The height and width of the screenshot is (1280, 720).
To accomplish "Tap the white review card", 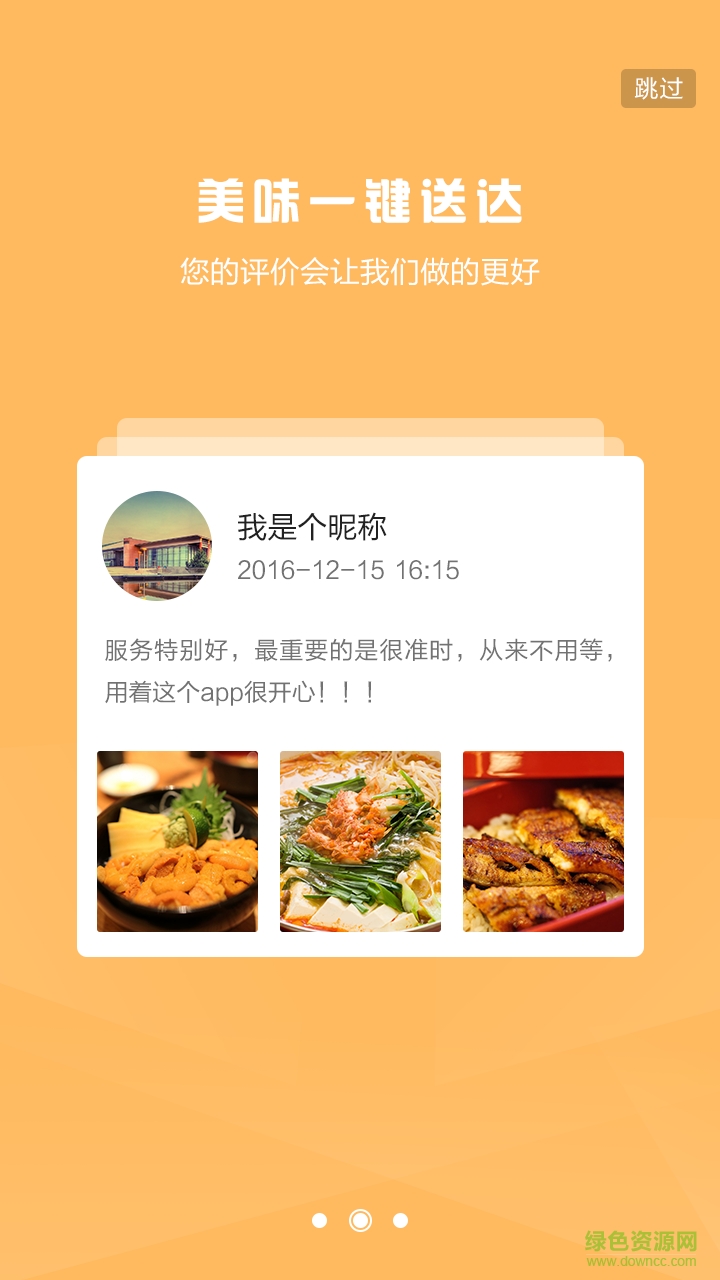I will tap(360, 700).
